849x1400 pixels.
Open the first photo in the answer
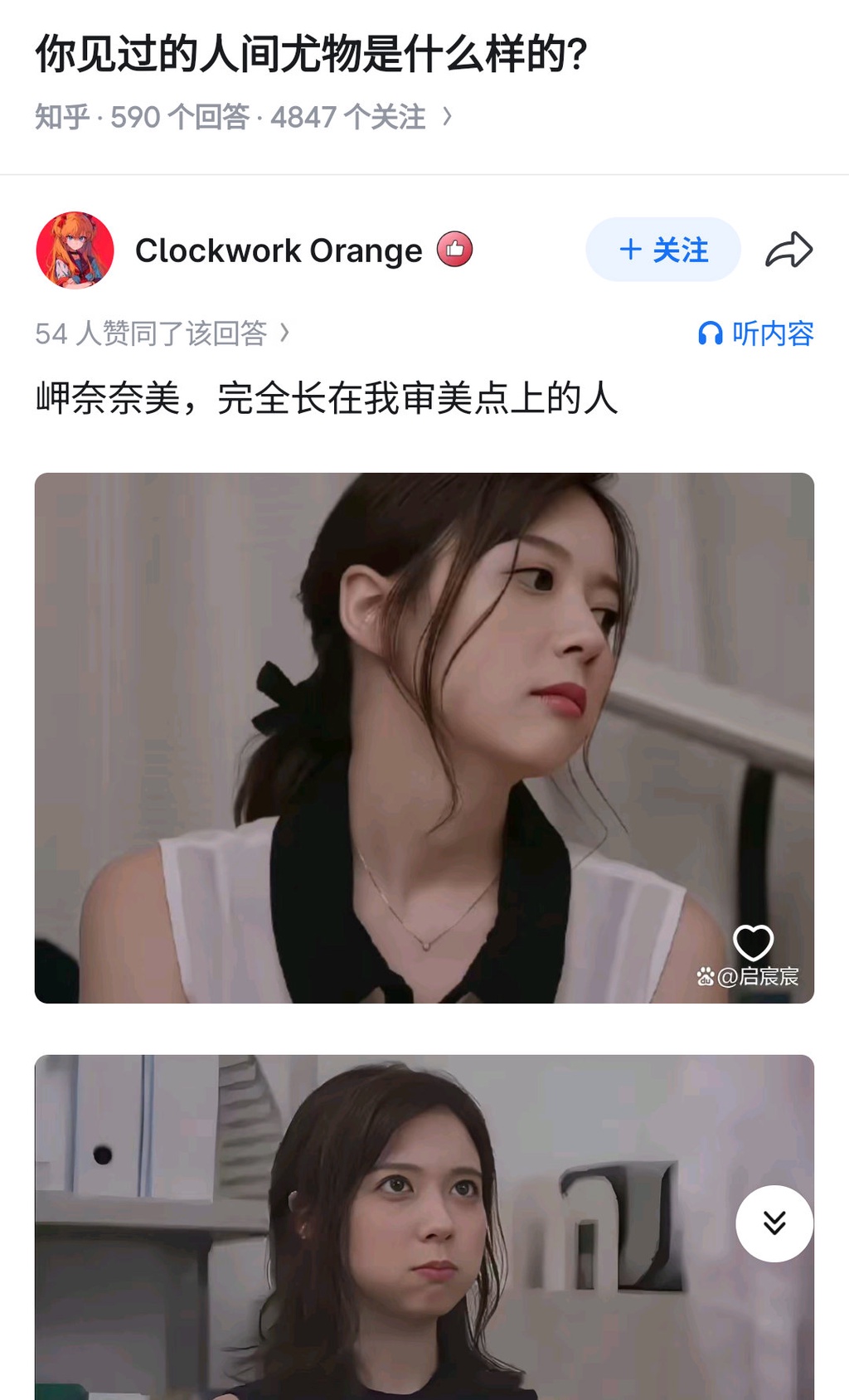(424, 737)
